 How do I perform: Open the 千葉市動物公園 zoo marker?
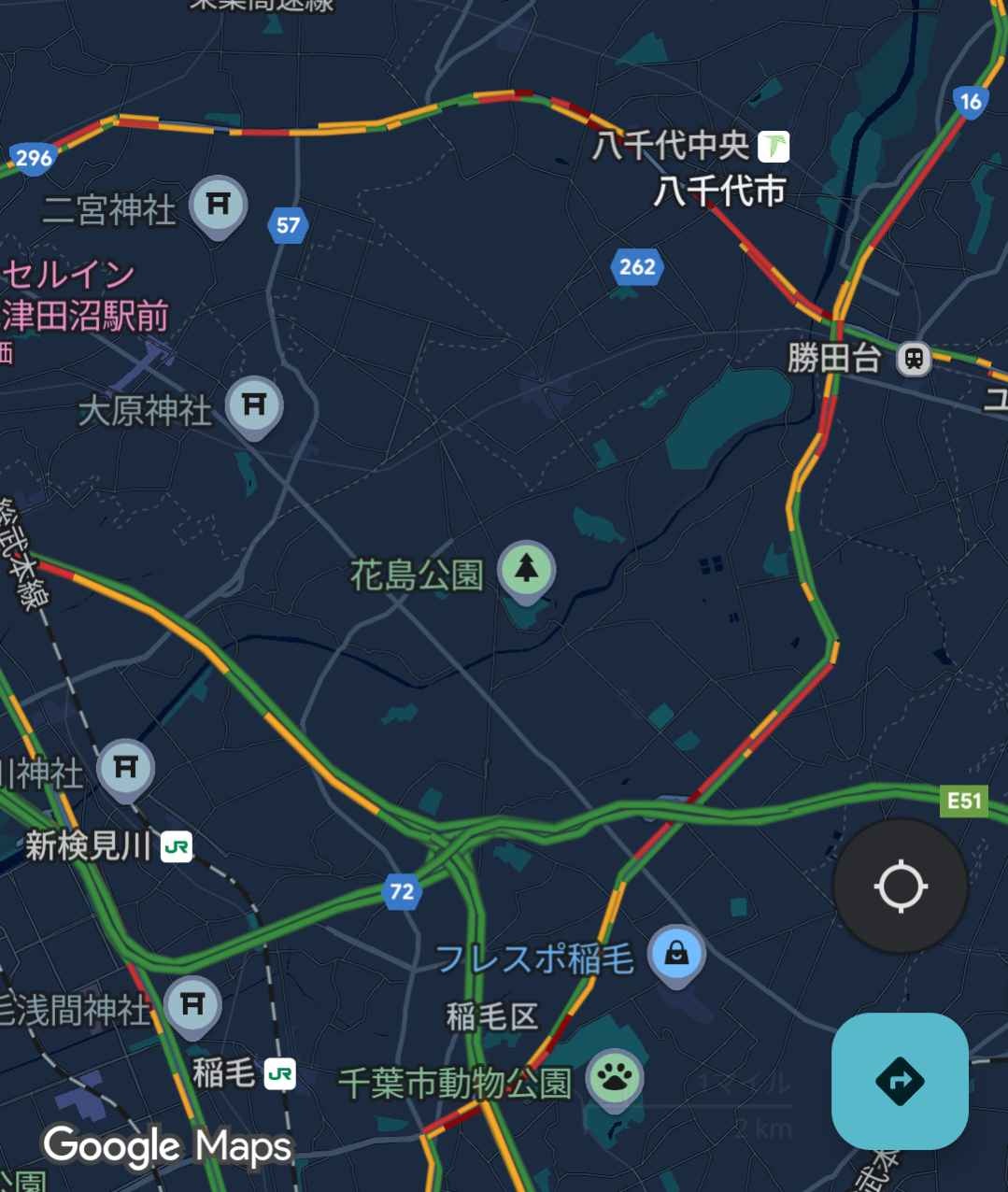click(614, 1078)
